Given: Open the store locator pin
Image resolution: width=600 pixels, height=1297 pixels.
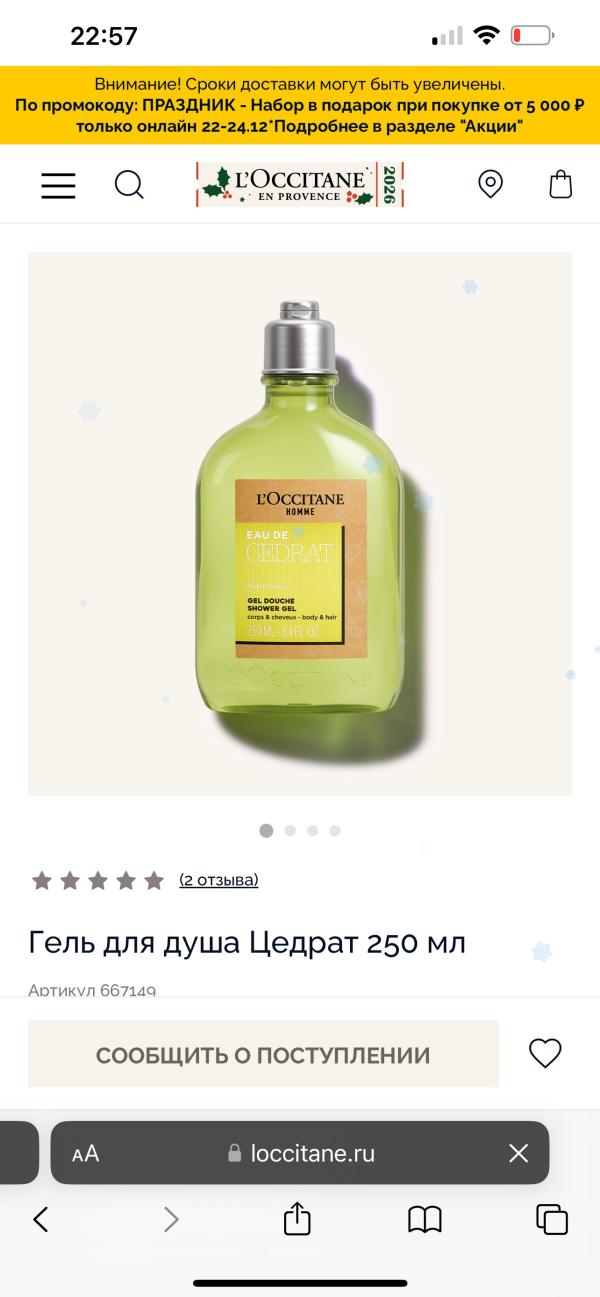Looking at the screenshot, I should point(490,184).
